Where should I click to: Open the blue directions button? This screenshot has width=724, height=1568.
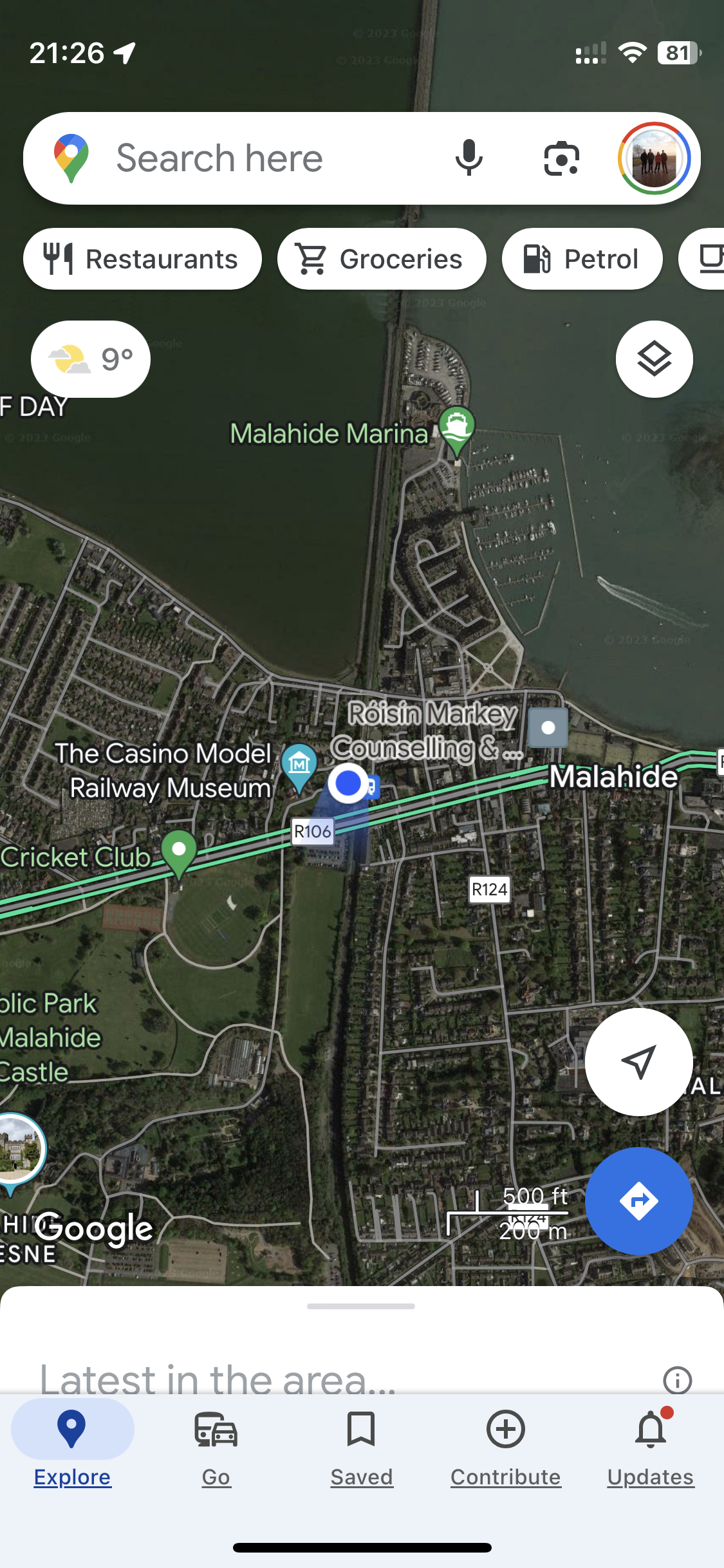click(x=638, y=1201)
